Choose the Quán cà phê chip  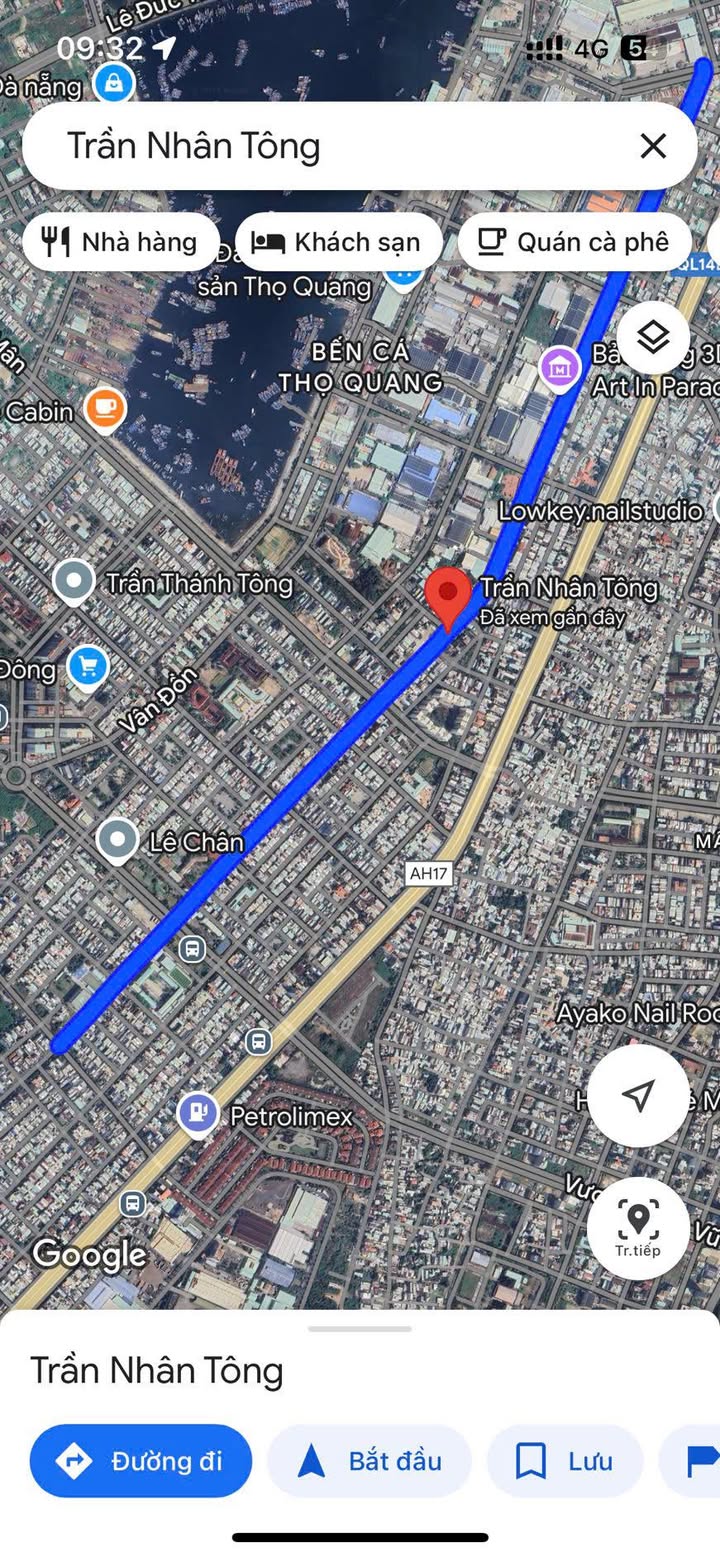point(574,242)
